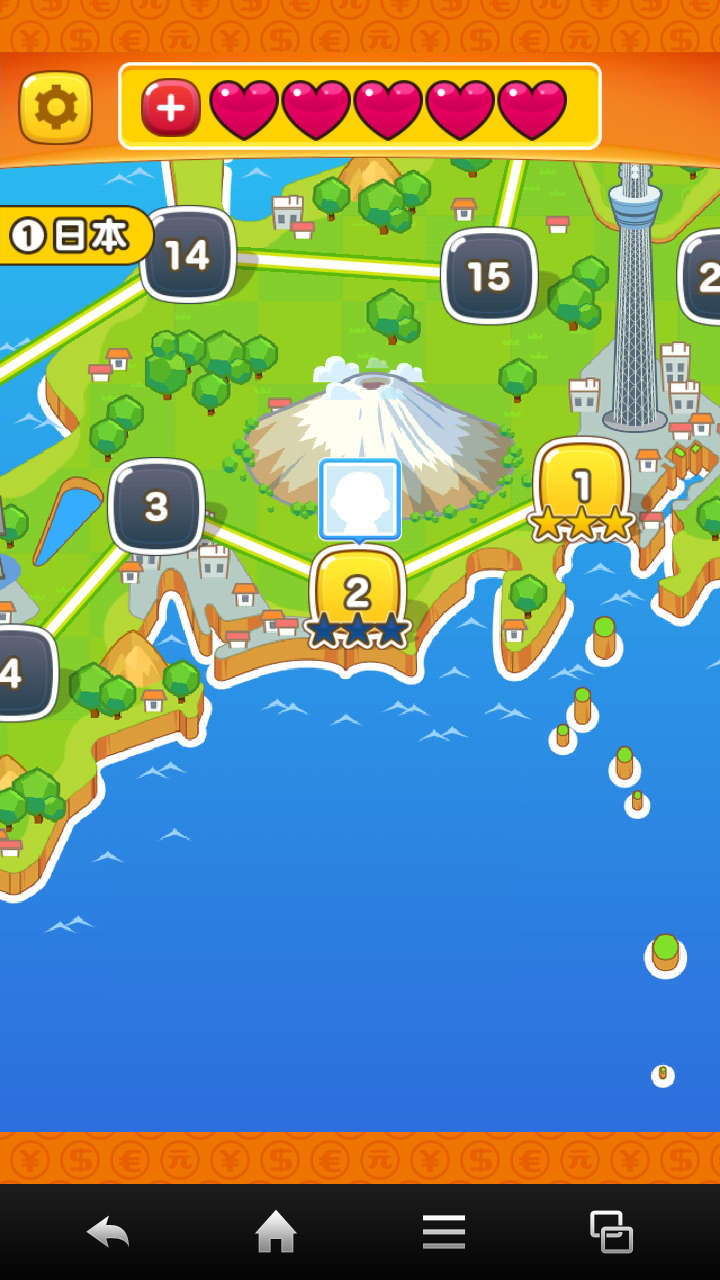Select locked stage 3
Viewport: 720px width, 1280px height.
pyautogui.click(x=157, y=506)
